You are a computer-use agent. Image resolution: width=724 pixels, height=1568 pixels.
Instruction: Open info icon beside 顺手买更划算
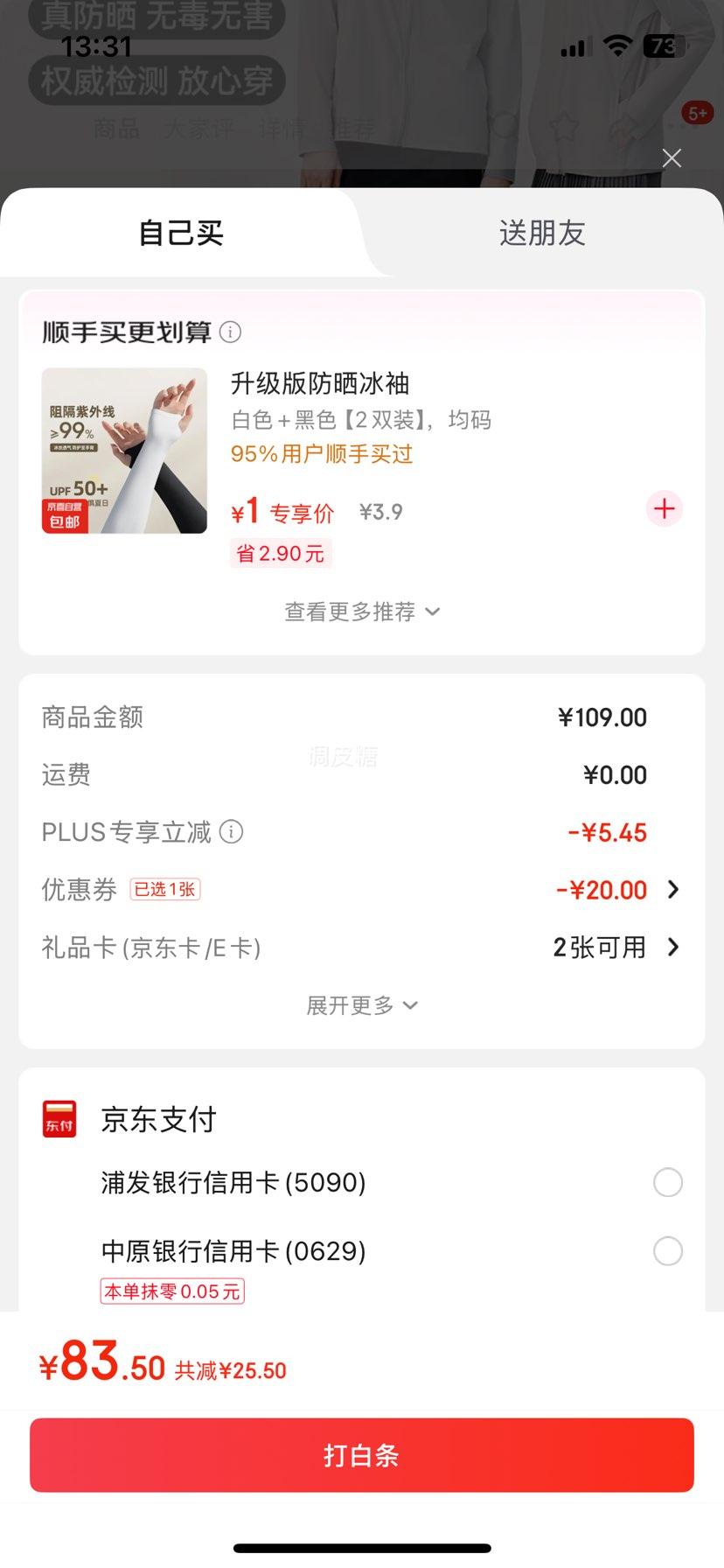coord(230,332)
